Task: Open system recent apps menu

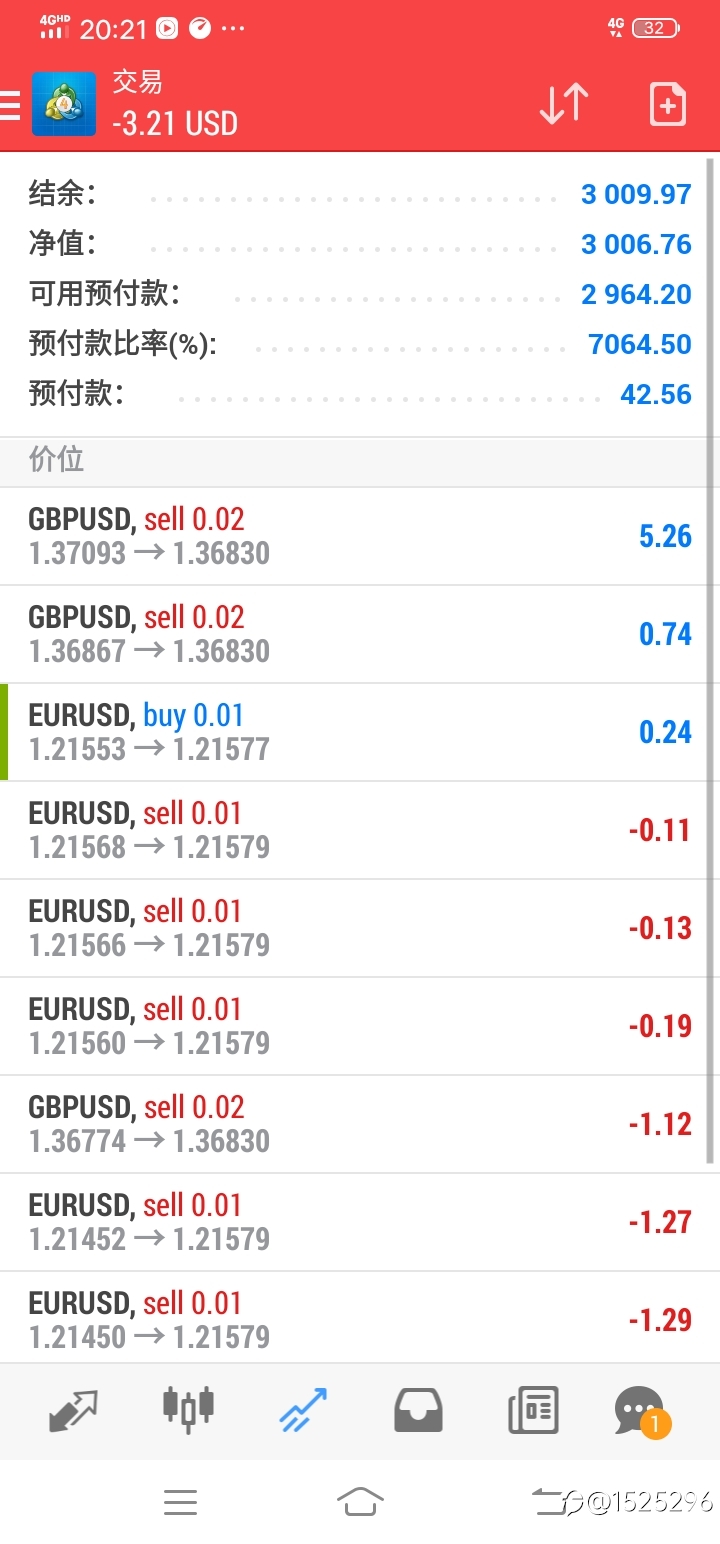Action: point(180,1502)
